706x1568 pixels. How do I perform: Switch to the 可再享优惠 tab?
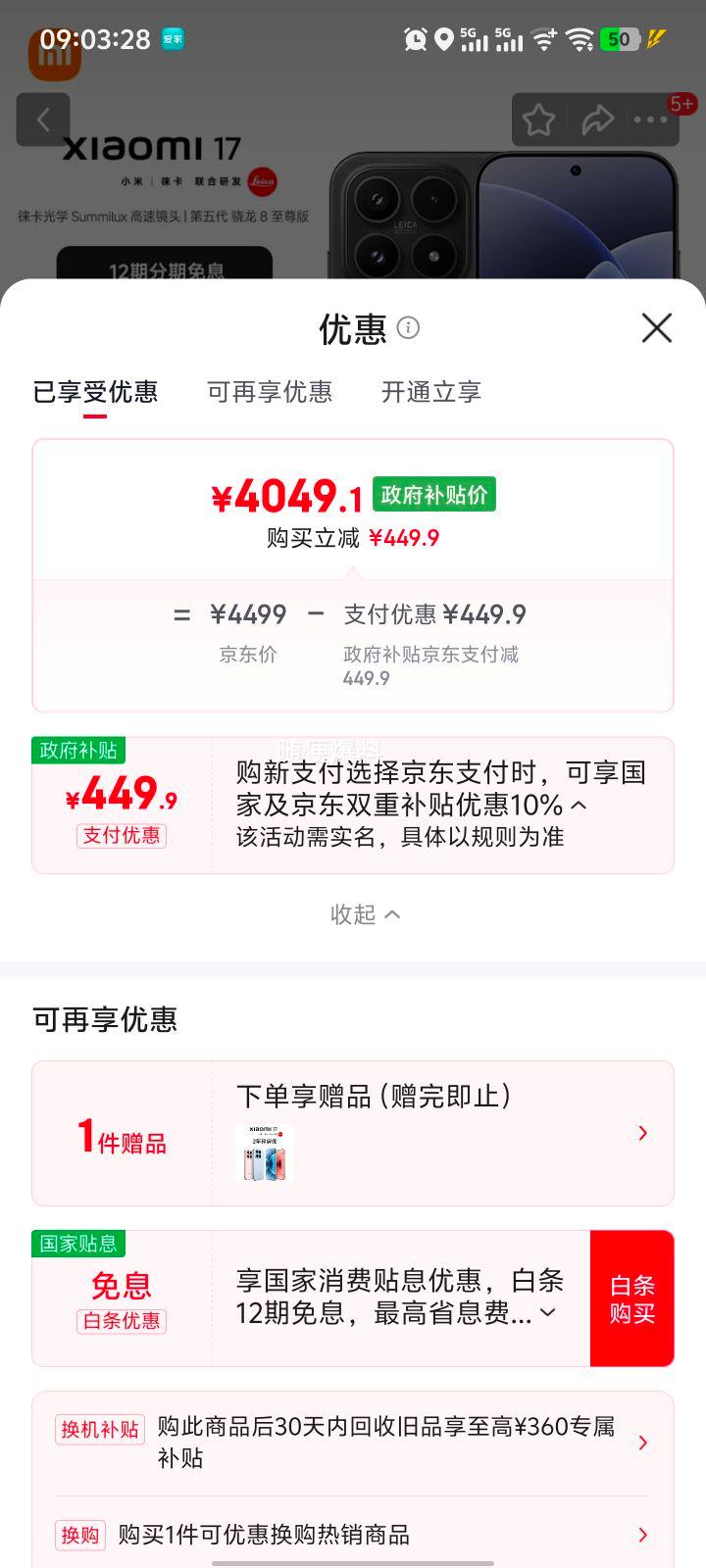coord(270,392)
